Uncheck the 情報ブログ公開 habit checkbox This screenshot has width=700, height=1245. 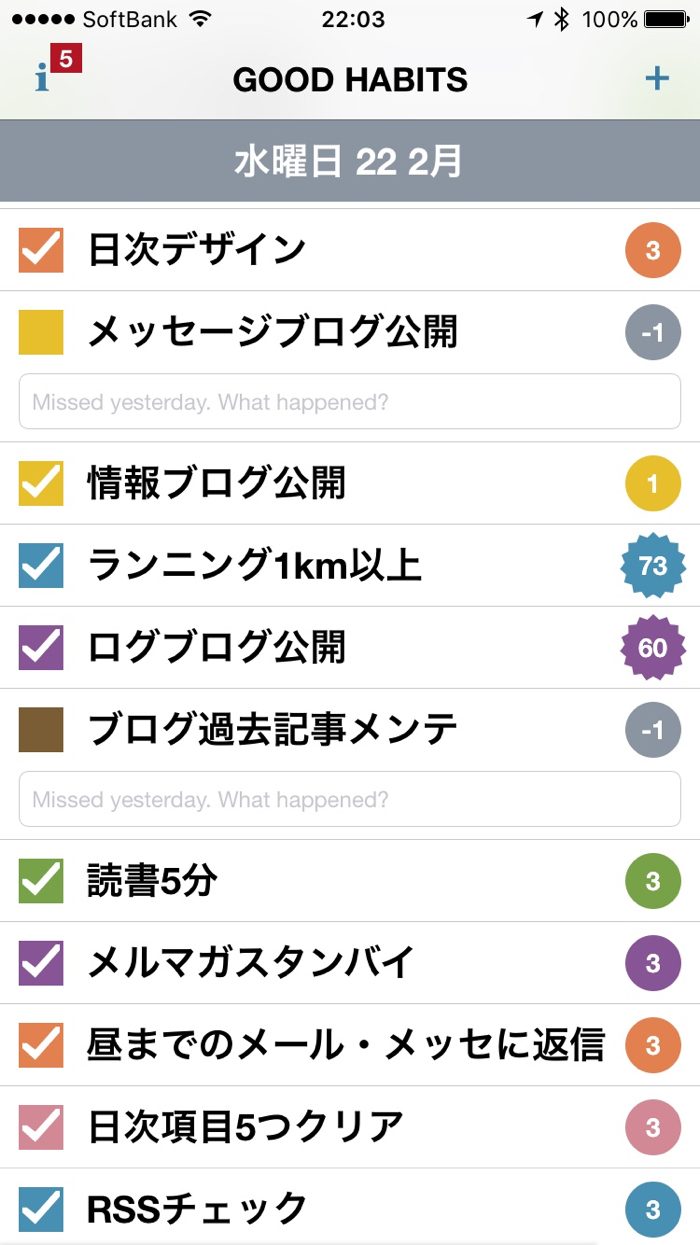[x=41, y=484]
